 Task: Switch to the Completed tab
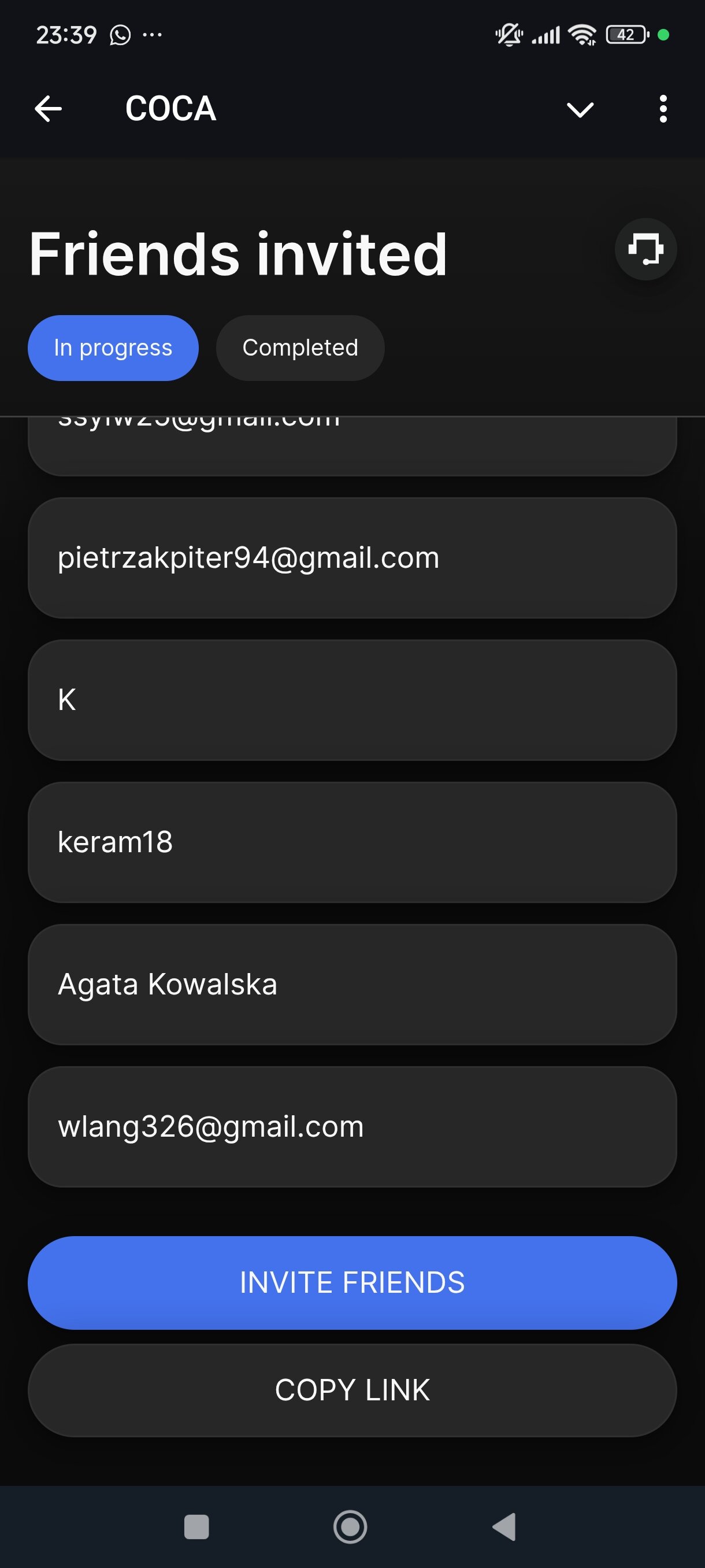pyautogui.click(x=300, y=348)
